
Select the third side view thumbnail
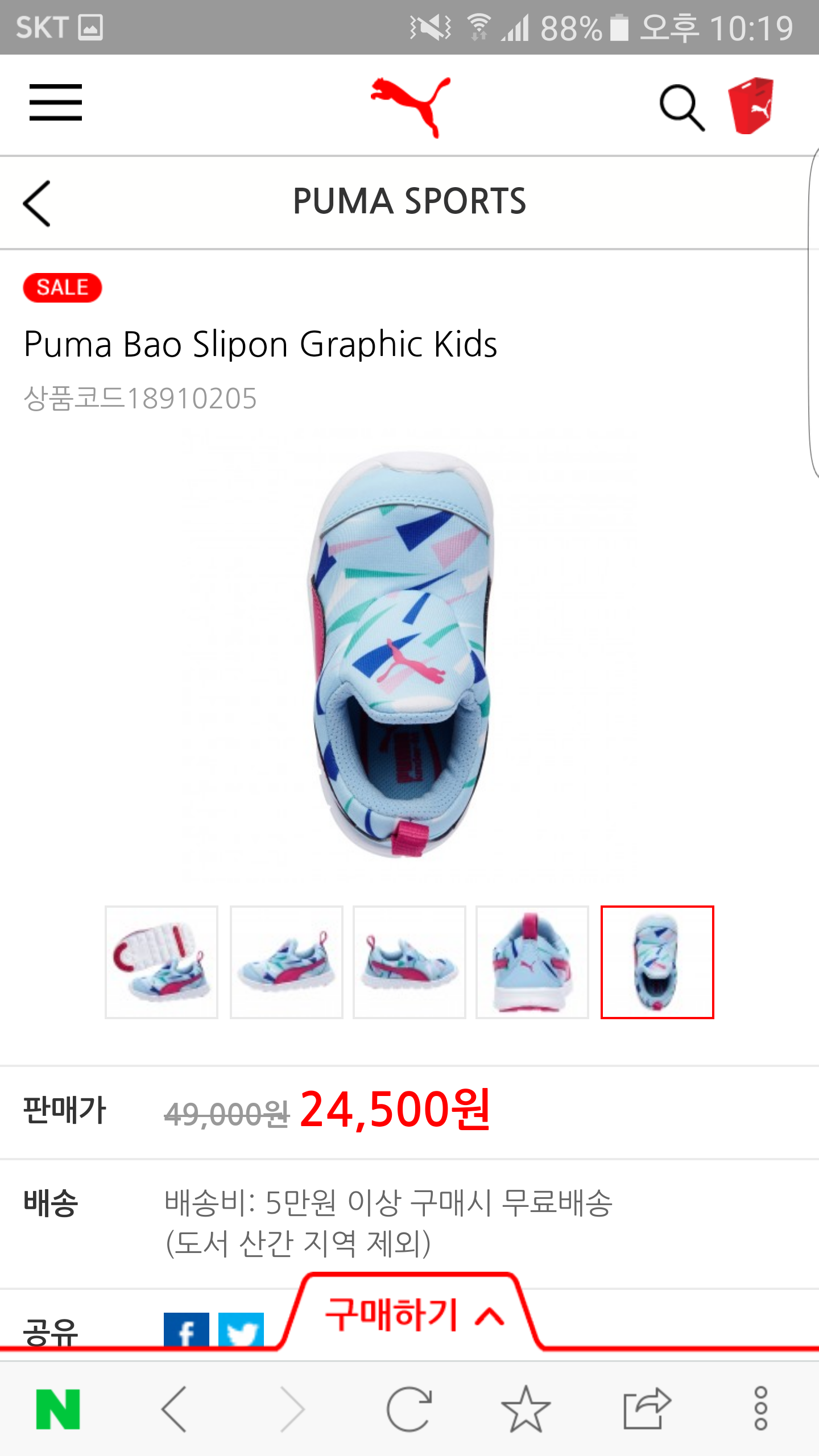click(x=409, y=962)
